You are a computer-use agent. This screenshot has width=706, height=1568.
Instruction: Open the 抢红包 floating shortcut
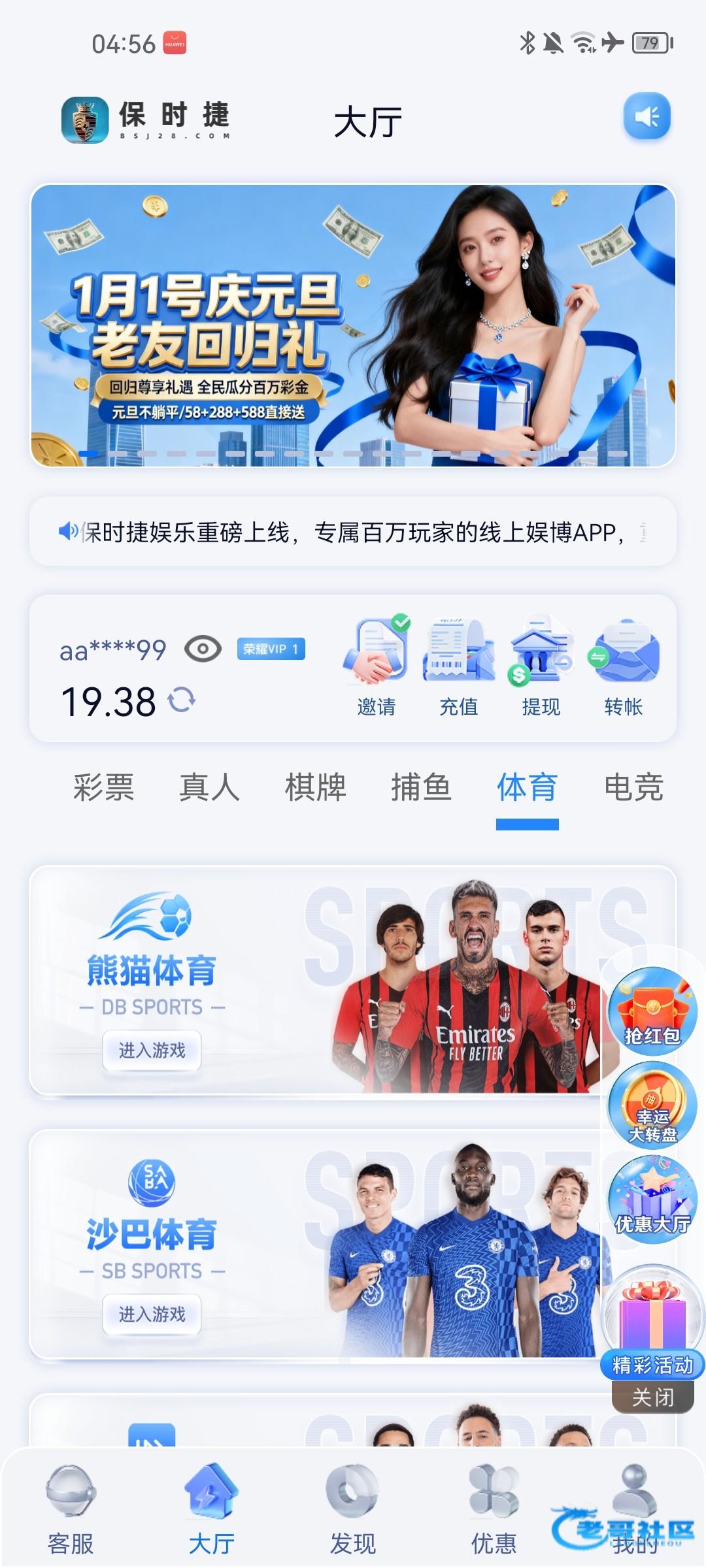coord(652,1011)
